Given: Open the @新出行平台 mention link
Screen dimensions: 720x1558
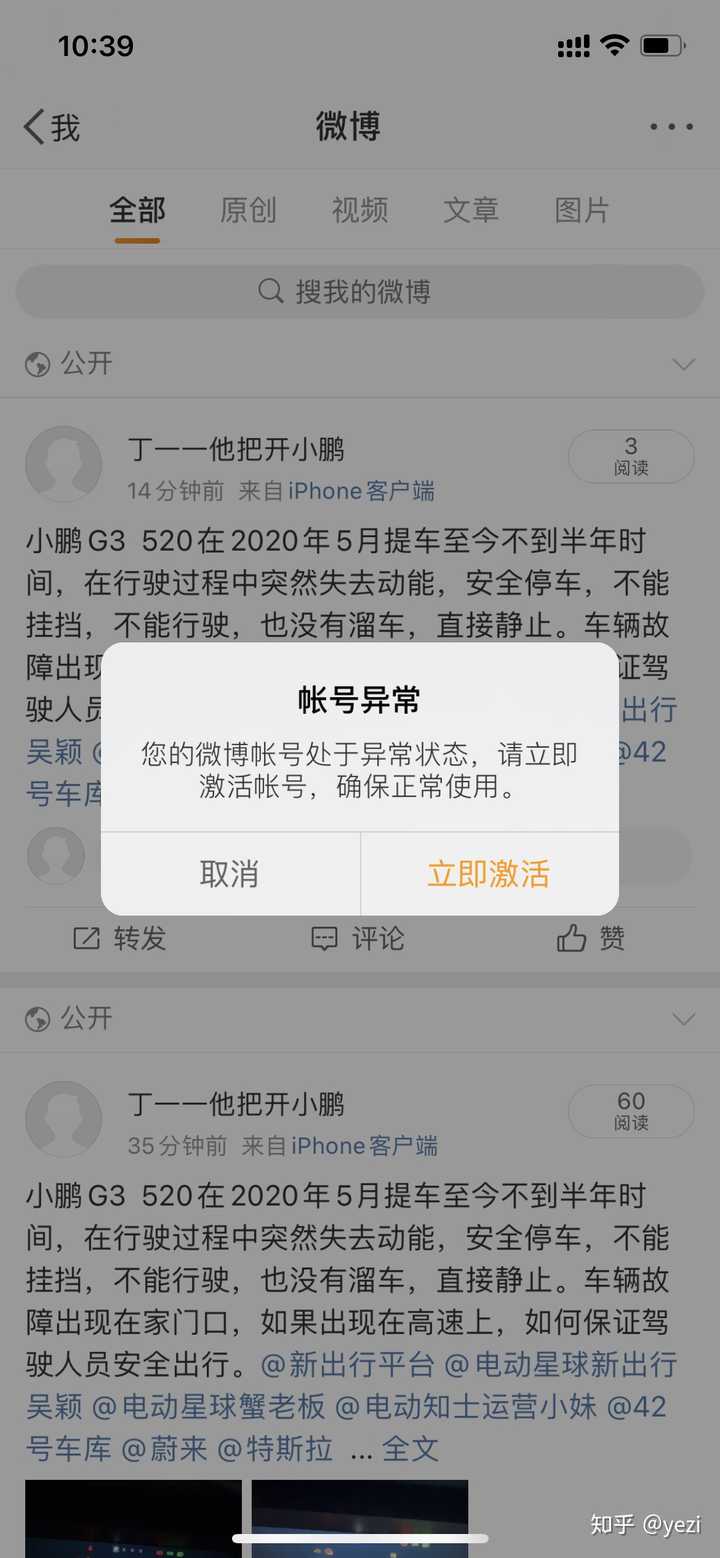Looking at the screenshot, I should pyautogui.click(x=348, y=1363).
